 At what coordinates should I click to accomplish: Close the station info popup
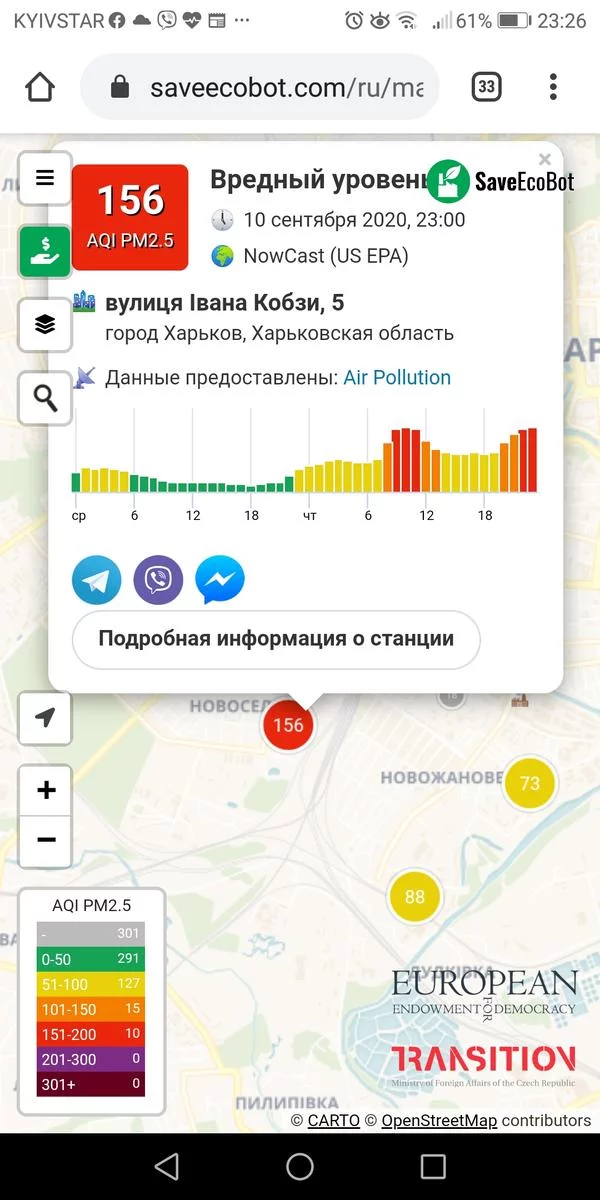[x=545, y=159]
